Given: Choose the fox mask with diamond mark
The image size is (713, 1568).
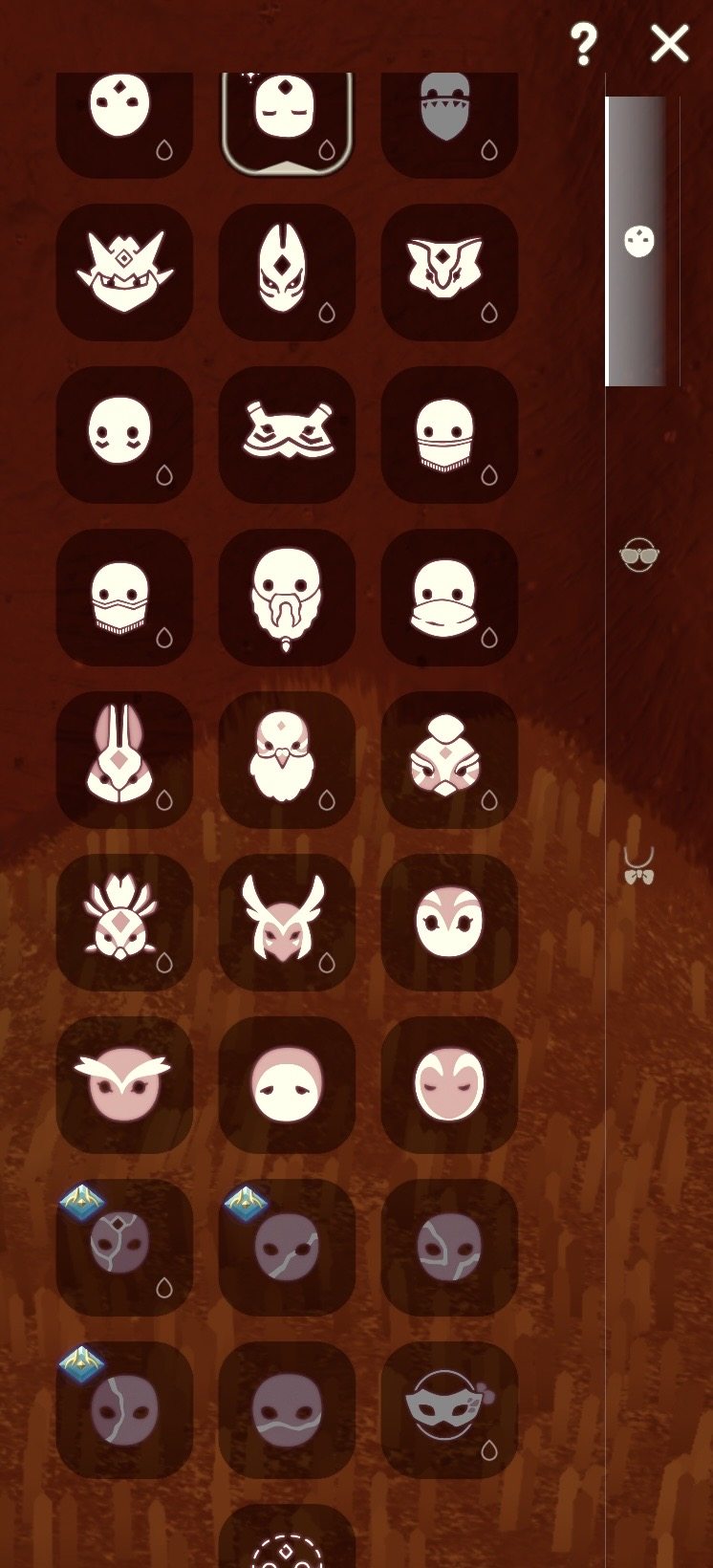Looking at the screenshot, I should point(287,272).
